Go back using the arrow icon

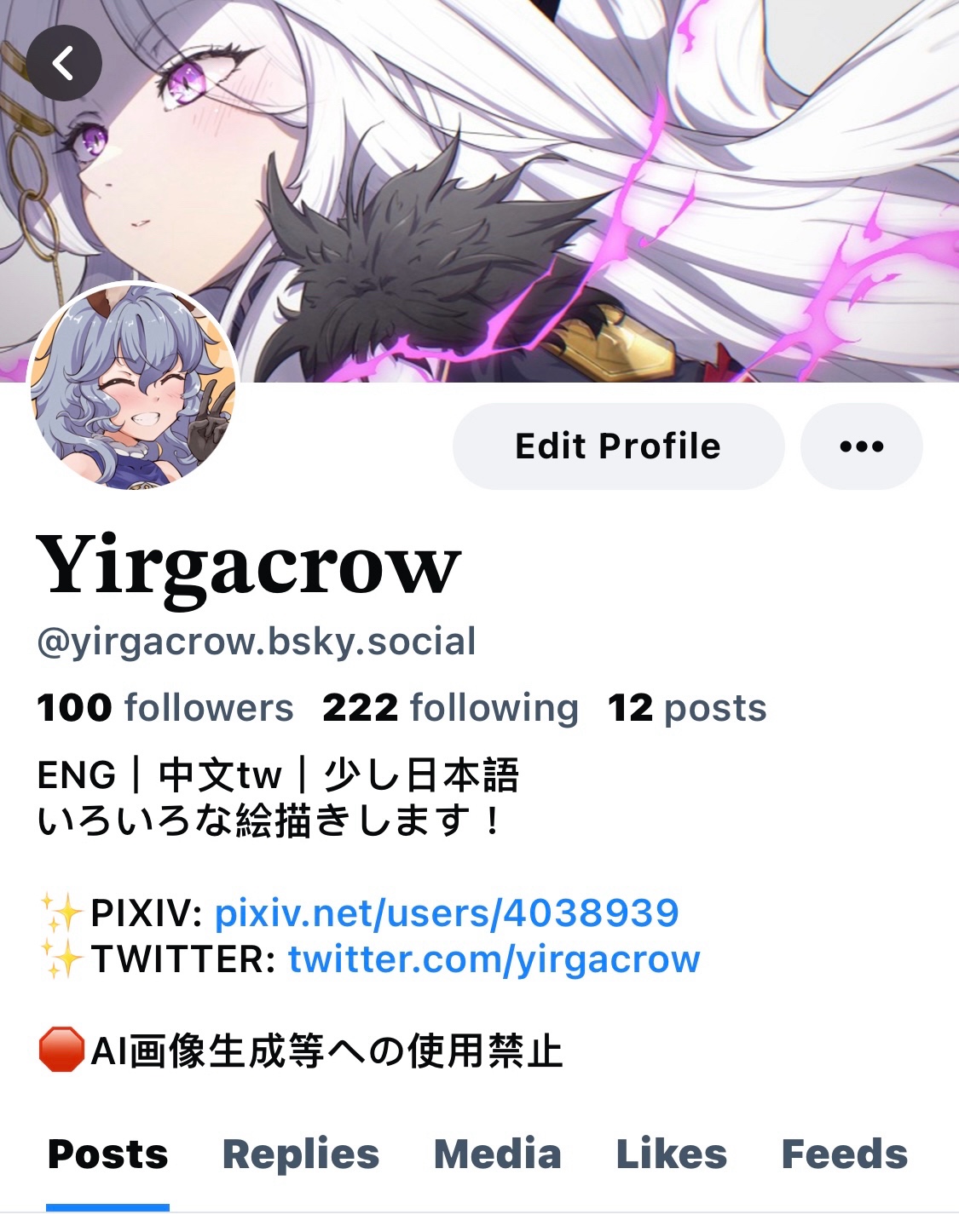pos(64,63)
